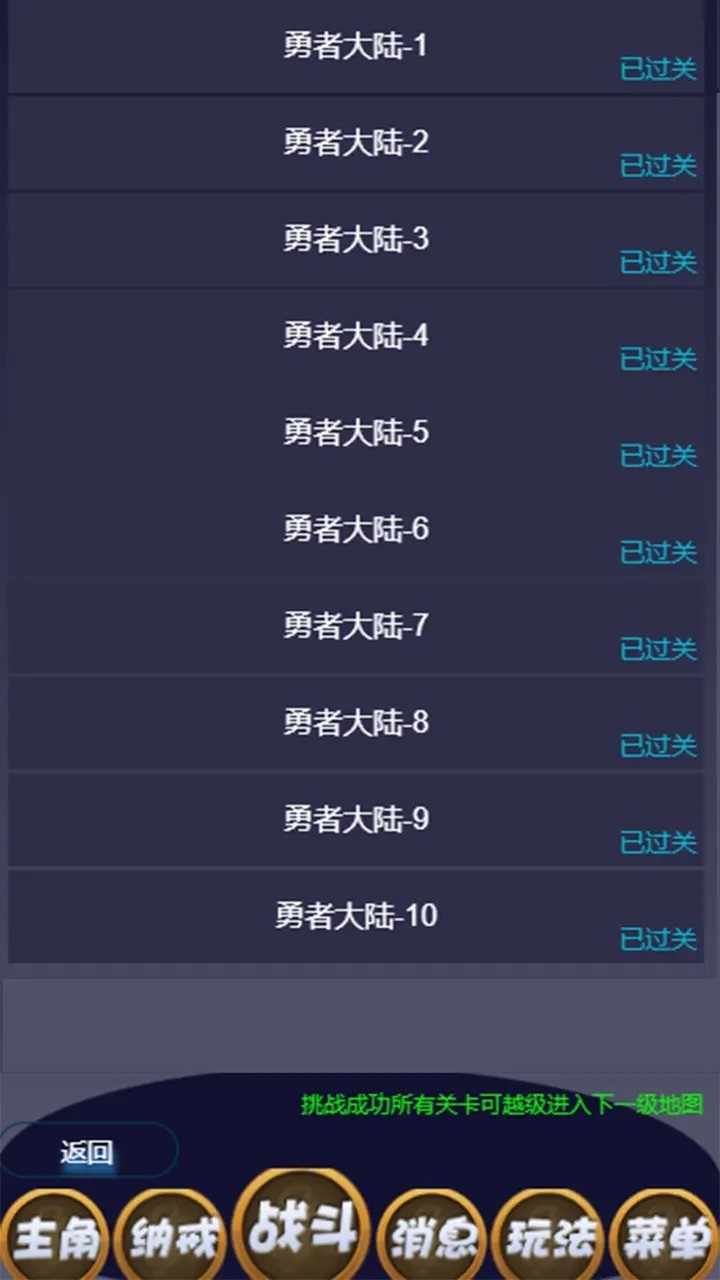Switch to the 玩法 tab

tap(549, 1238)
